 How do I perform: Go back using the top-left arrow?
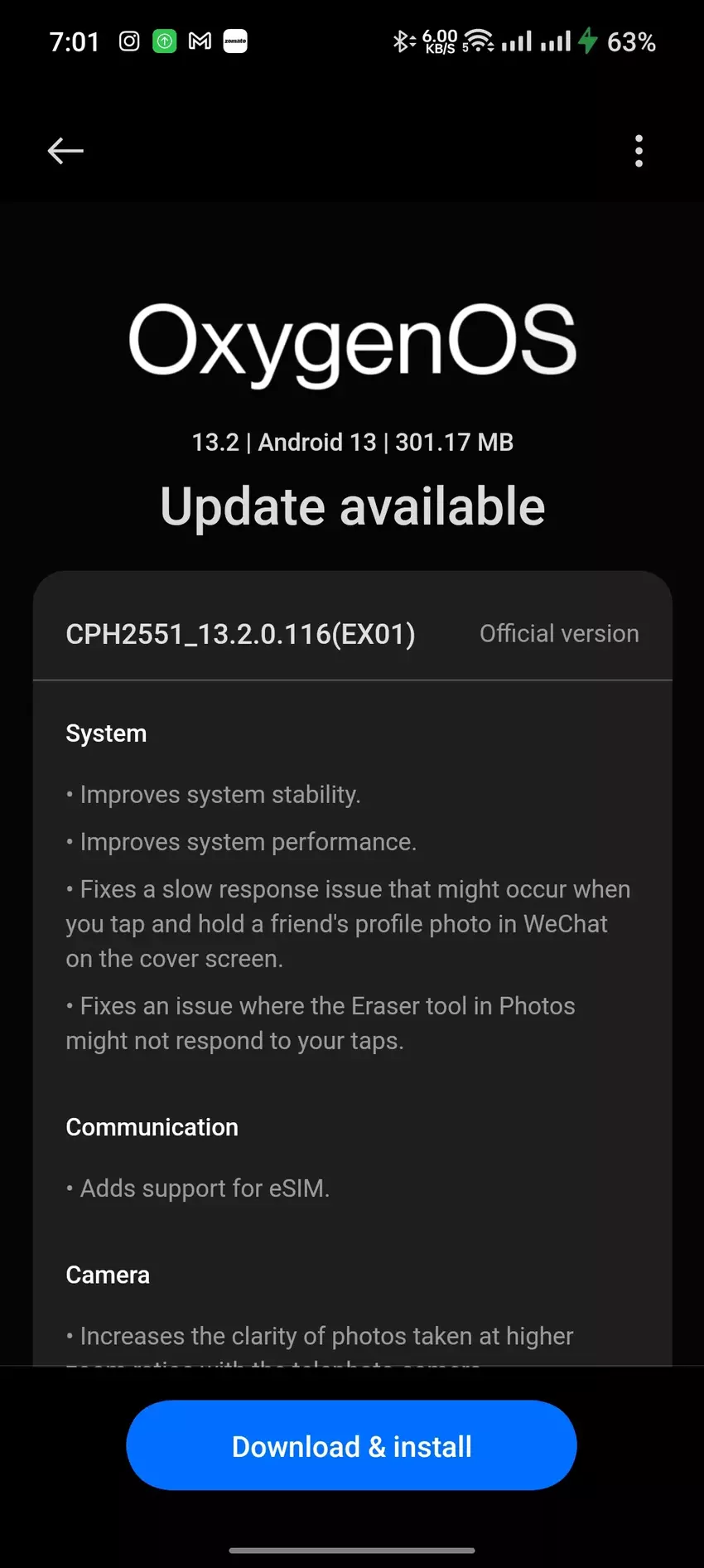click(x=65, y=151)
